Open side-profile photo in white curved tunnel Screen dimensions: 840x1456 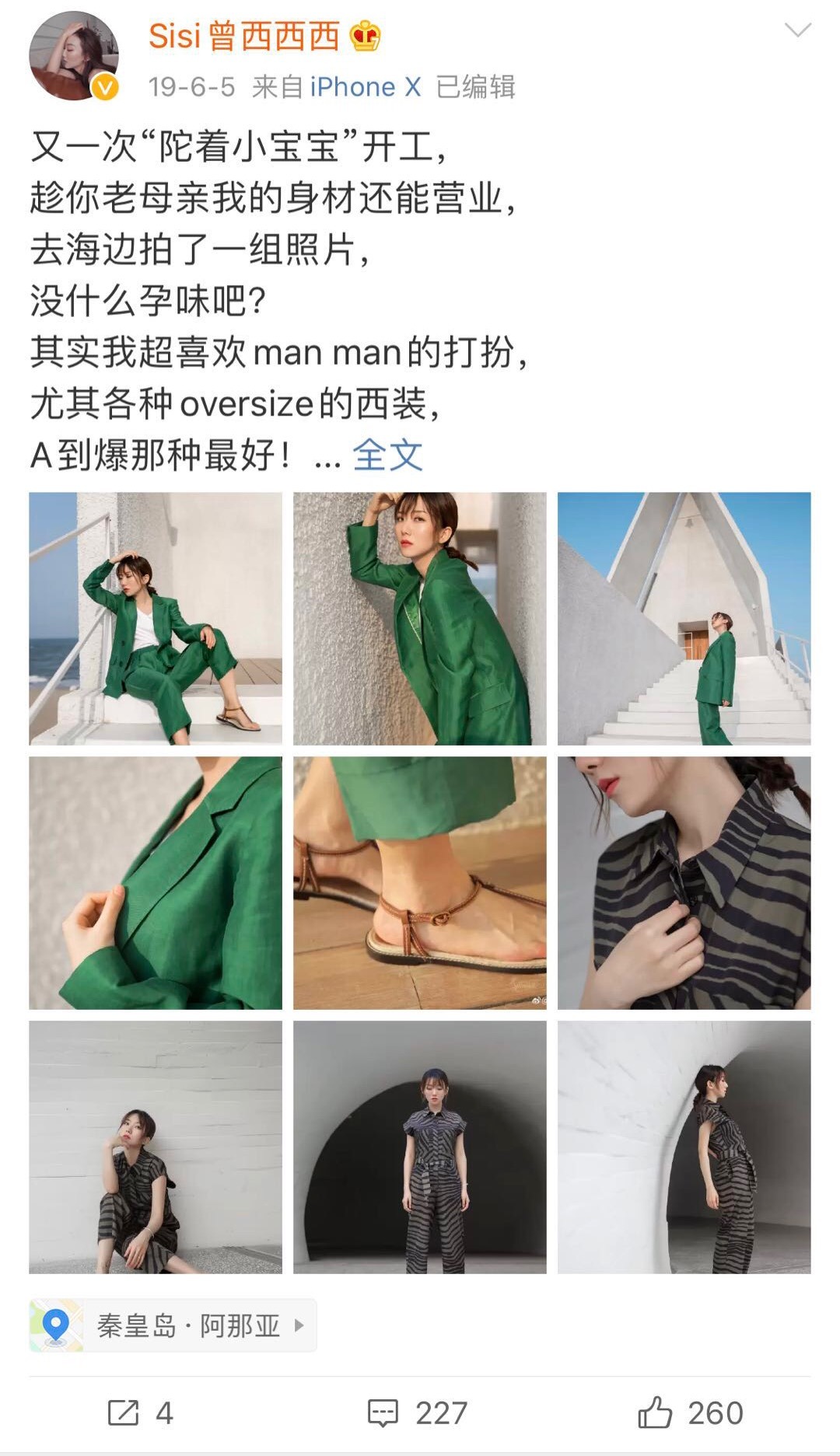(684, 1147)
